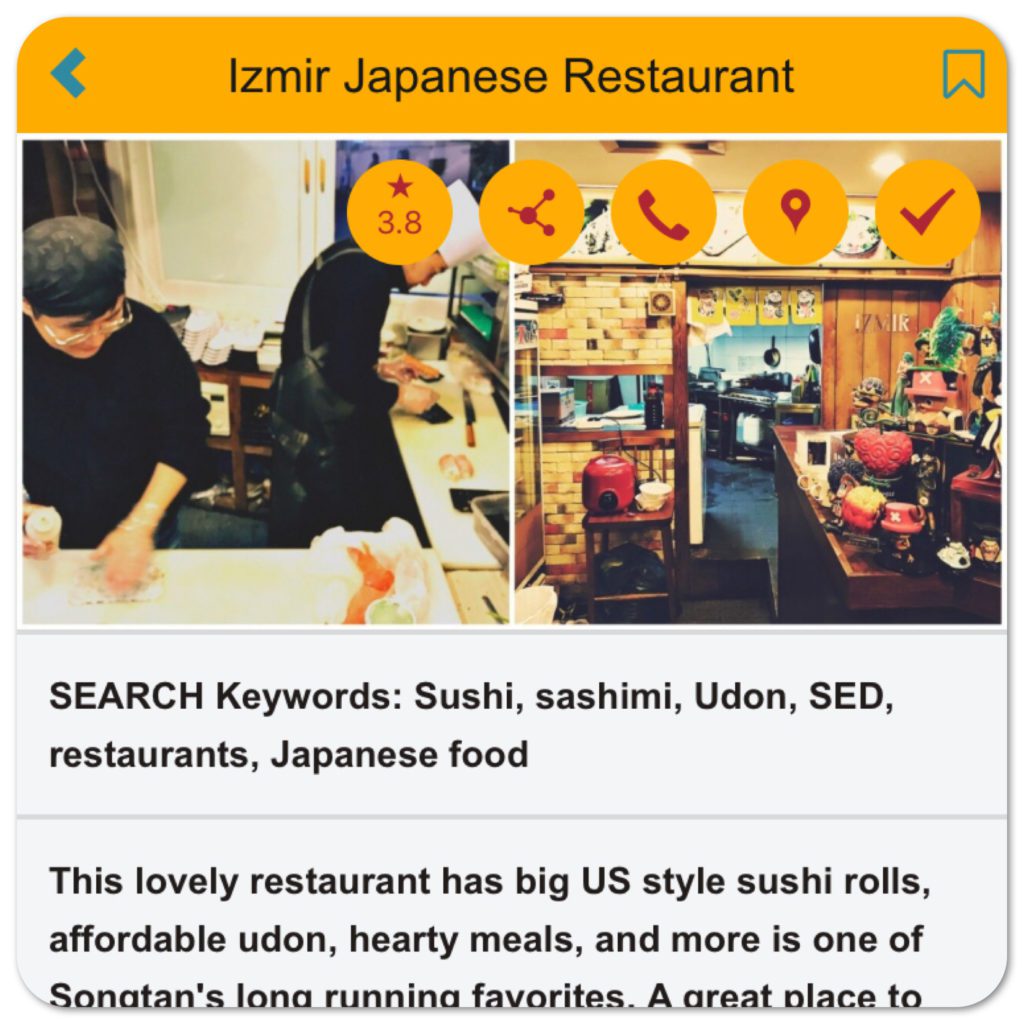The width and height of the screenshot is (1024, 1024).
Task: Show restaurant location on map
Action: pos(795,212)
